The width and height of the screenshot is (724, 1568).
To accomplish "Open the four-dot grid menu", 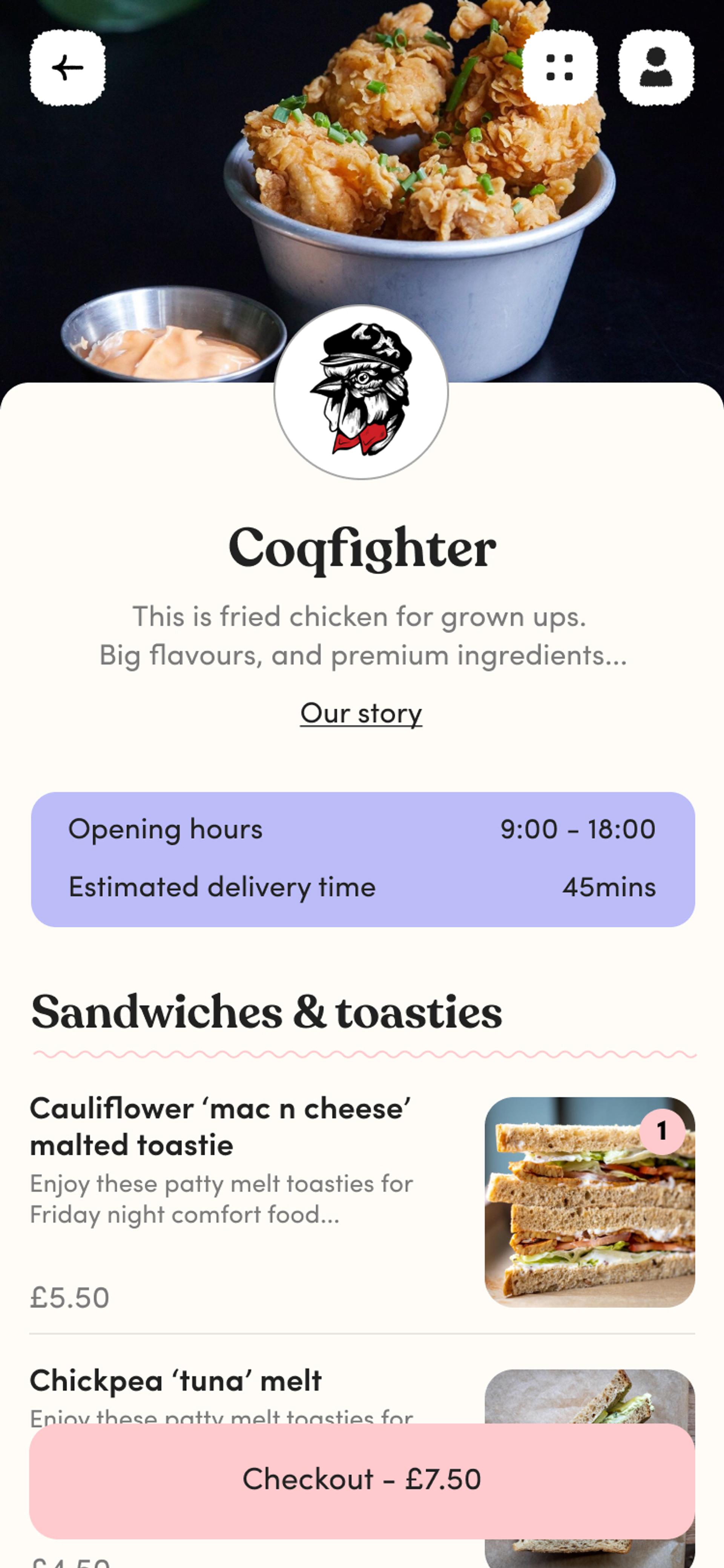I will point(559,68).
